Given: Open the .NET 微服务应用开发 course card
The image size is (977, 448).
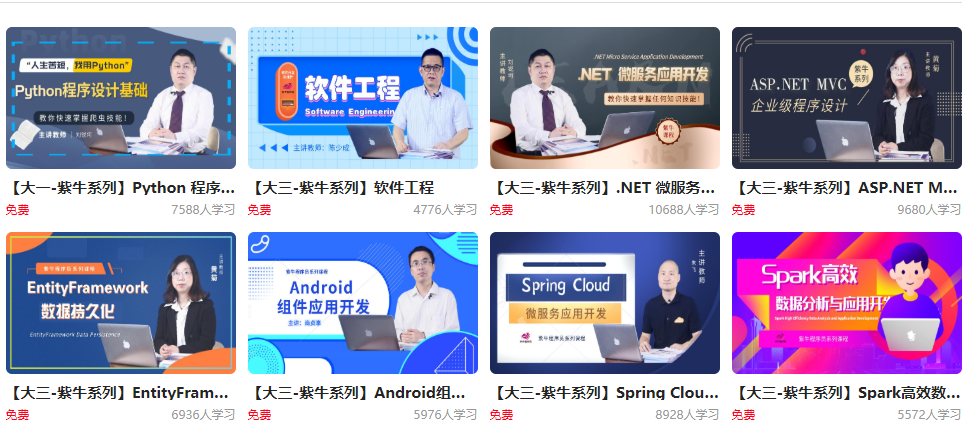Looking at the screenshot, I should pyautogui.click(x=604, y=98).
